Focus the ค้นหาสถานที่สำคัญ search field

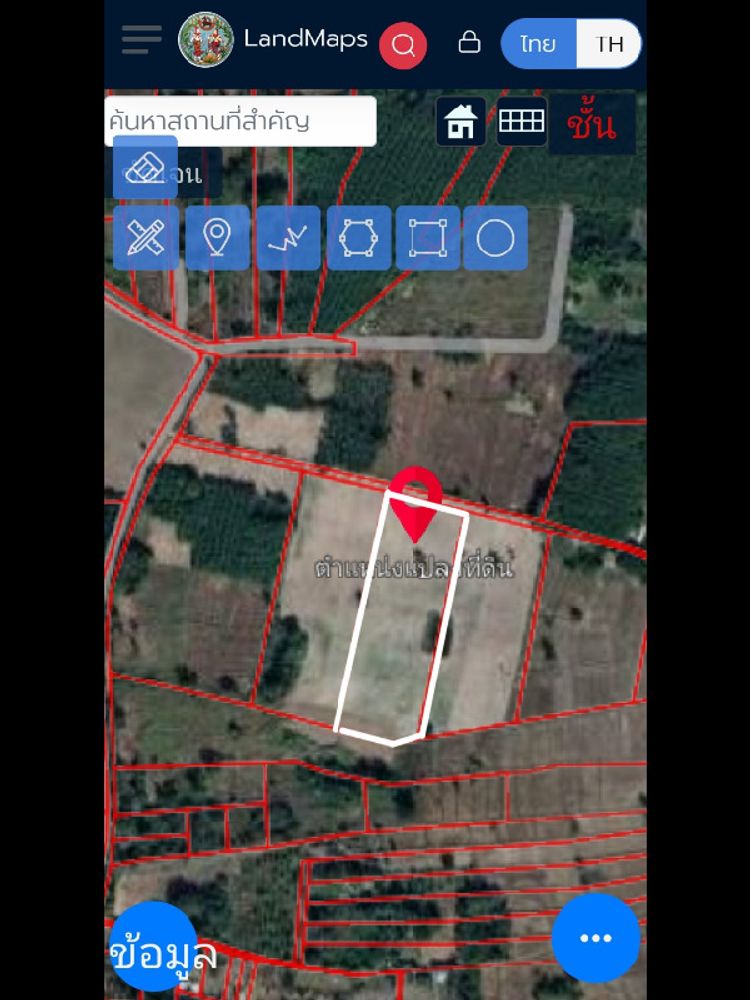pos(240,122)
